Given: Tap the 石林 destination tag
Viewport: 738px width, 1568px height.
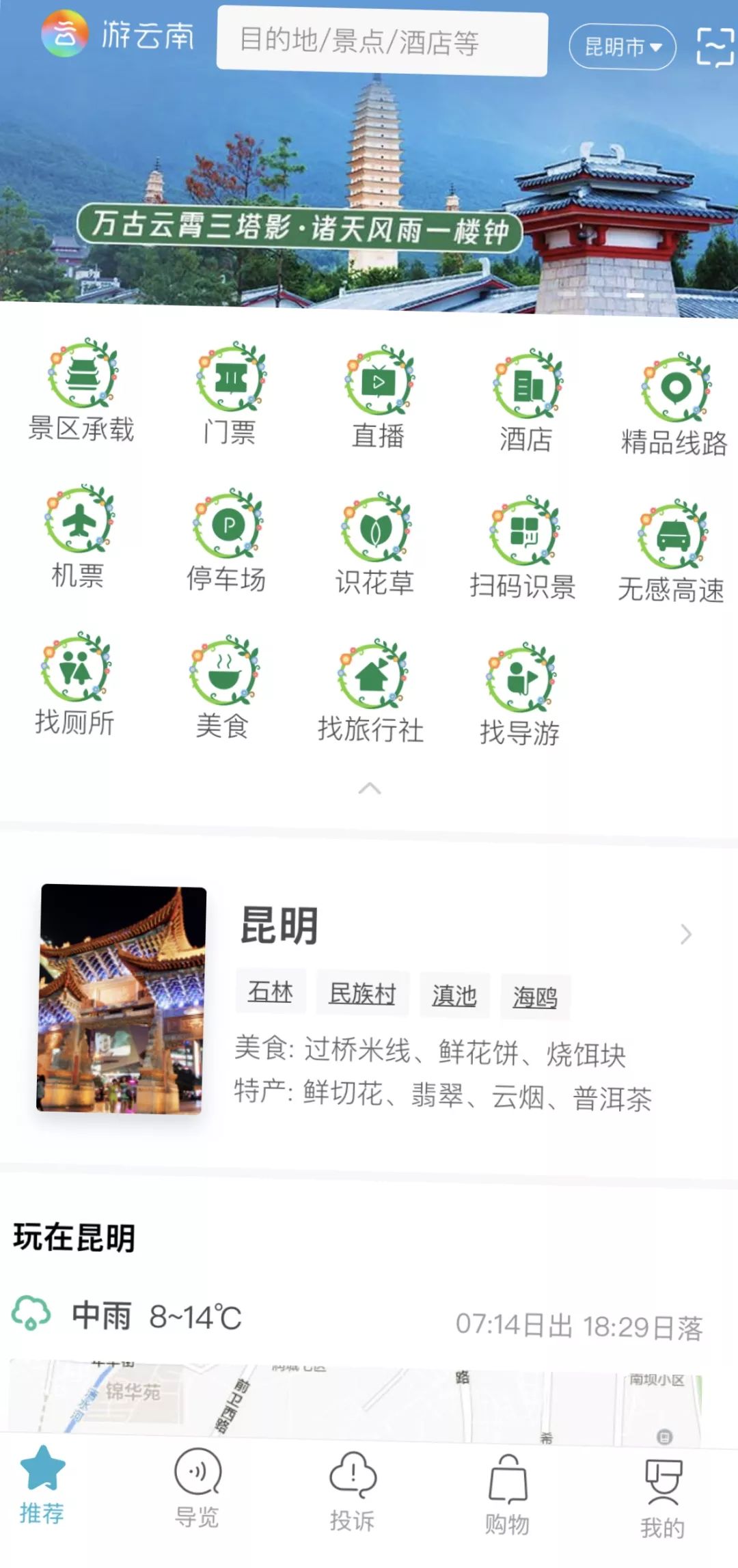Looking at the screenshot, I should coord(270,995).
